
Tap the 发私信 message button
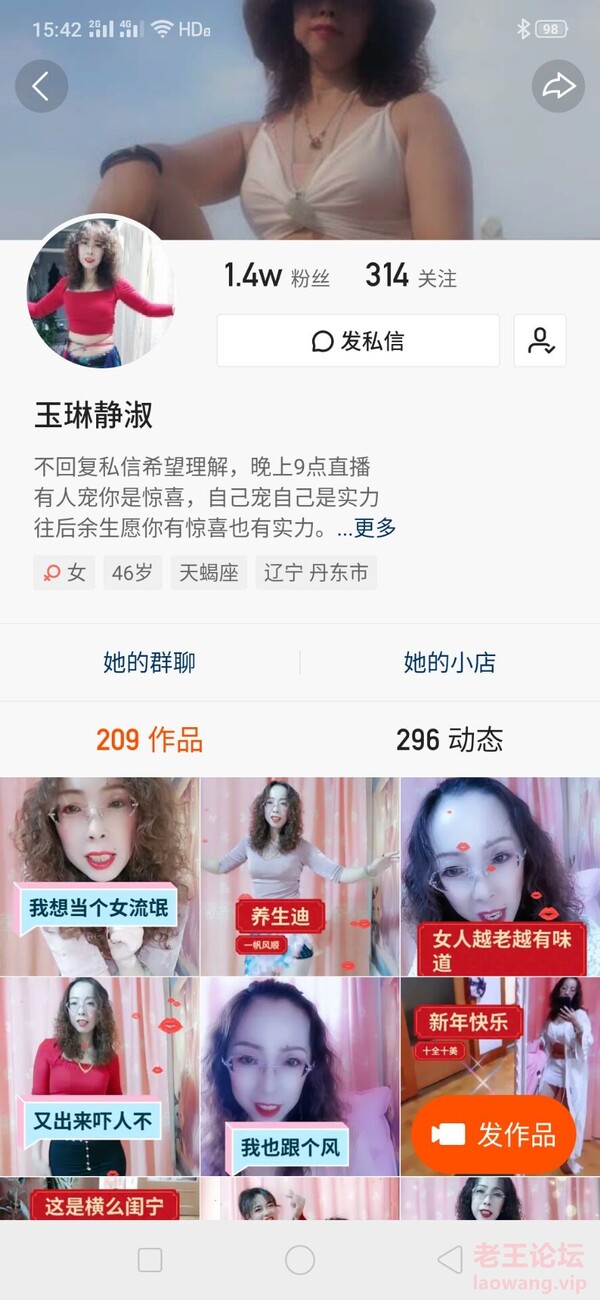358,341
